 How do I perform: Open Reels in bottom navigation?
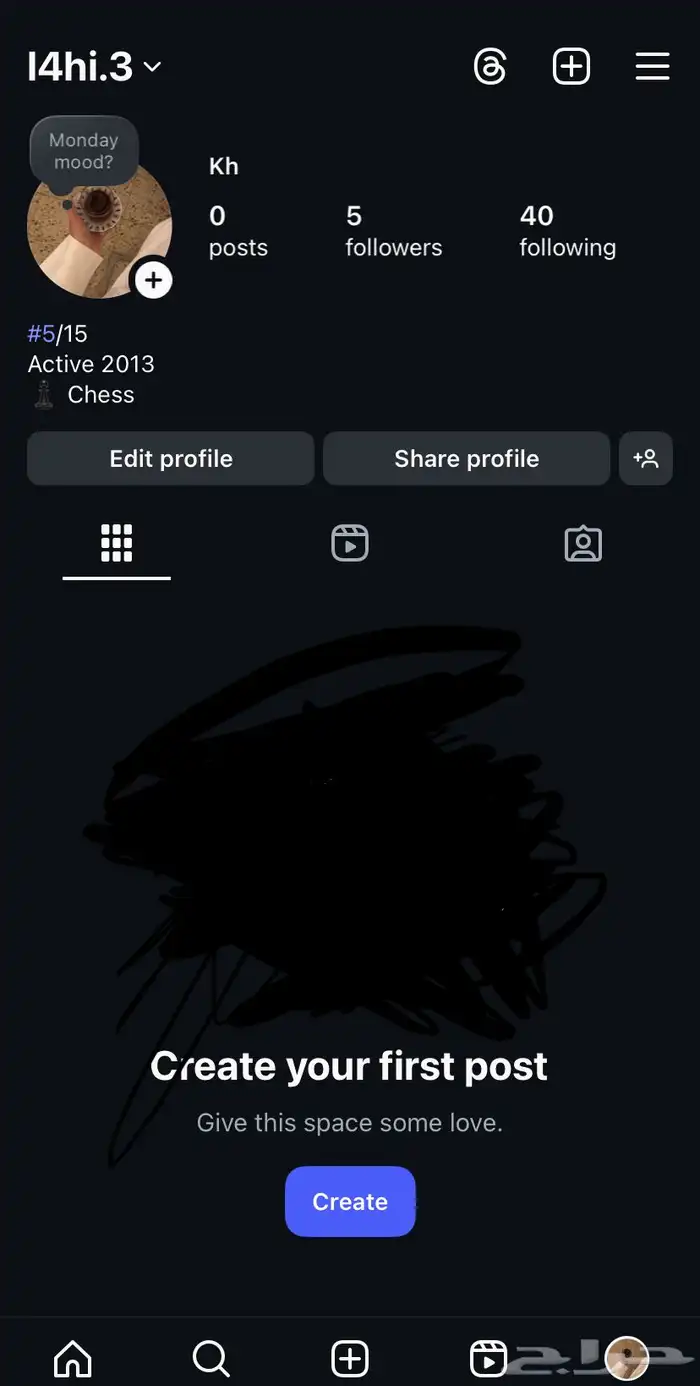[x=488, y=1358]
